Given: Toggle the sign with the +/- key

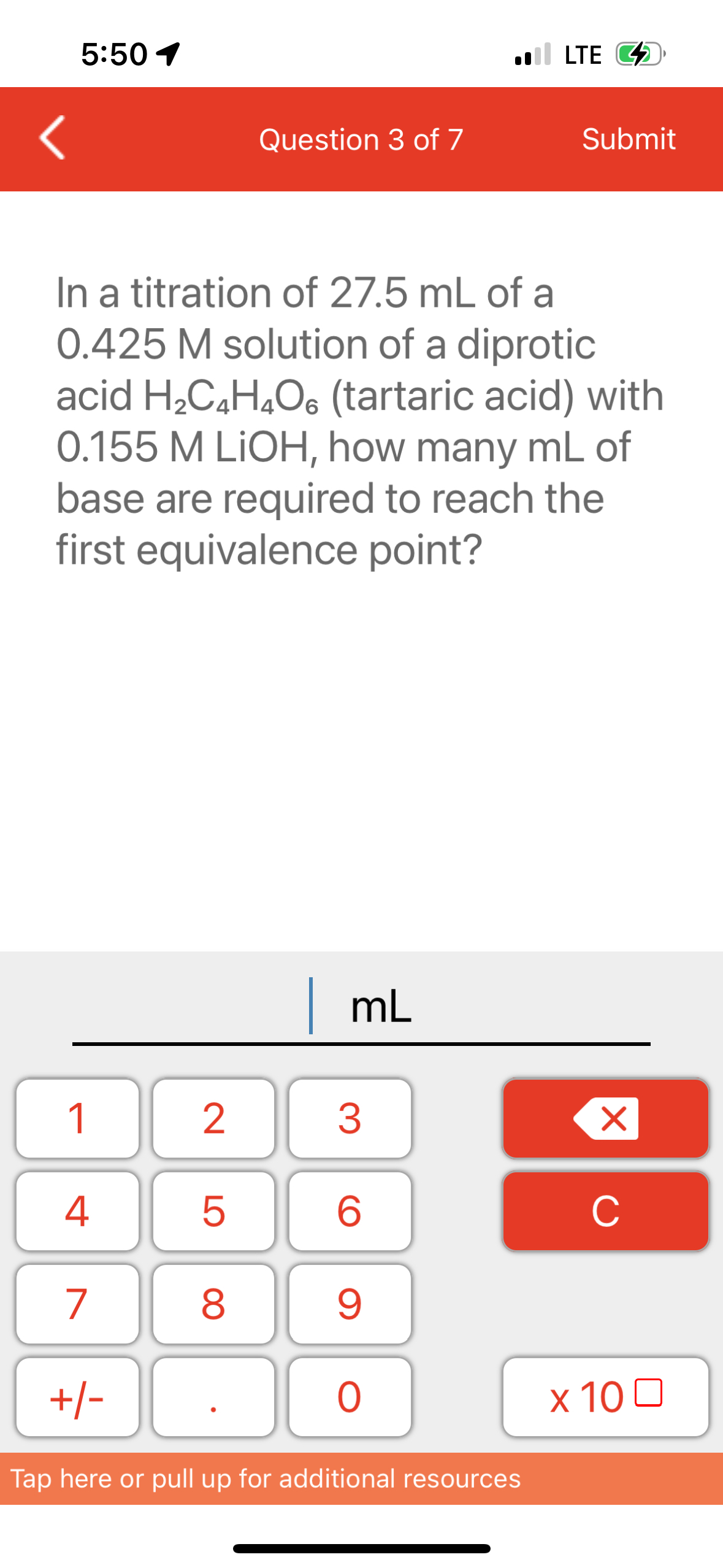Looking at the screenshot, I should (x=77, y=1397).
